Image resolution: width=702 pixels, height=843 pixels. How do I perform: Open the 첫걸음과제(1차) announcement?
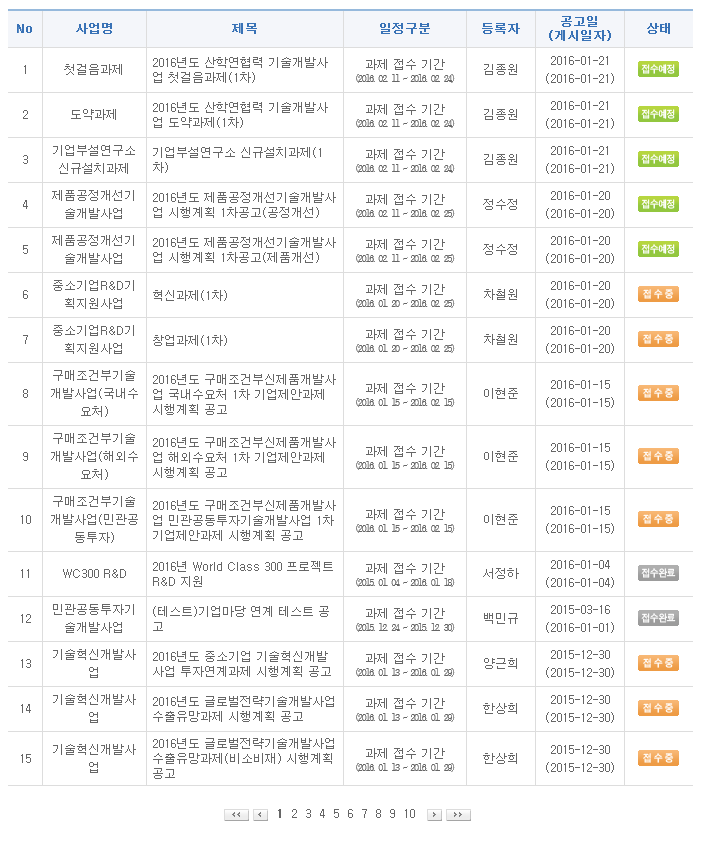coord(244,70)
